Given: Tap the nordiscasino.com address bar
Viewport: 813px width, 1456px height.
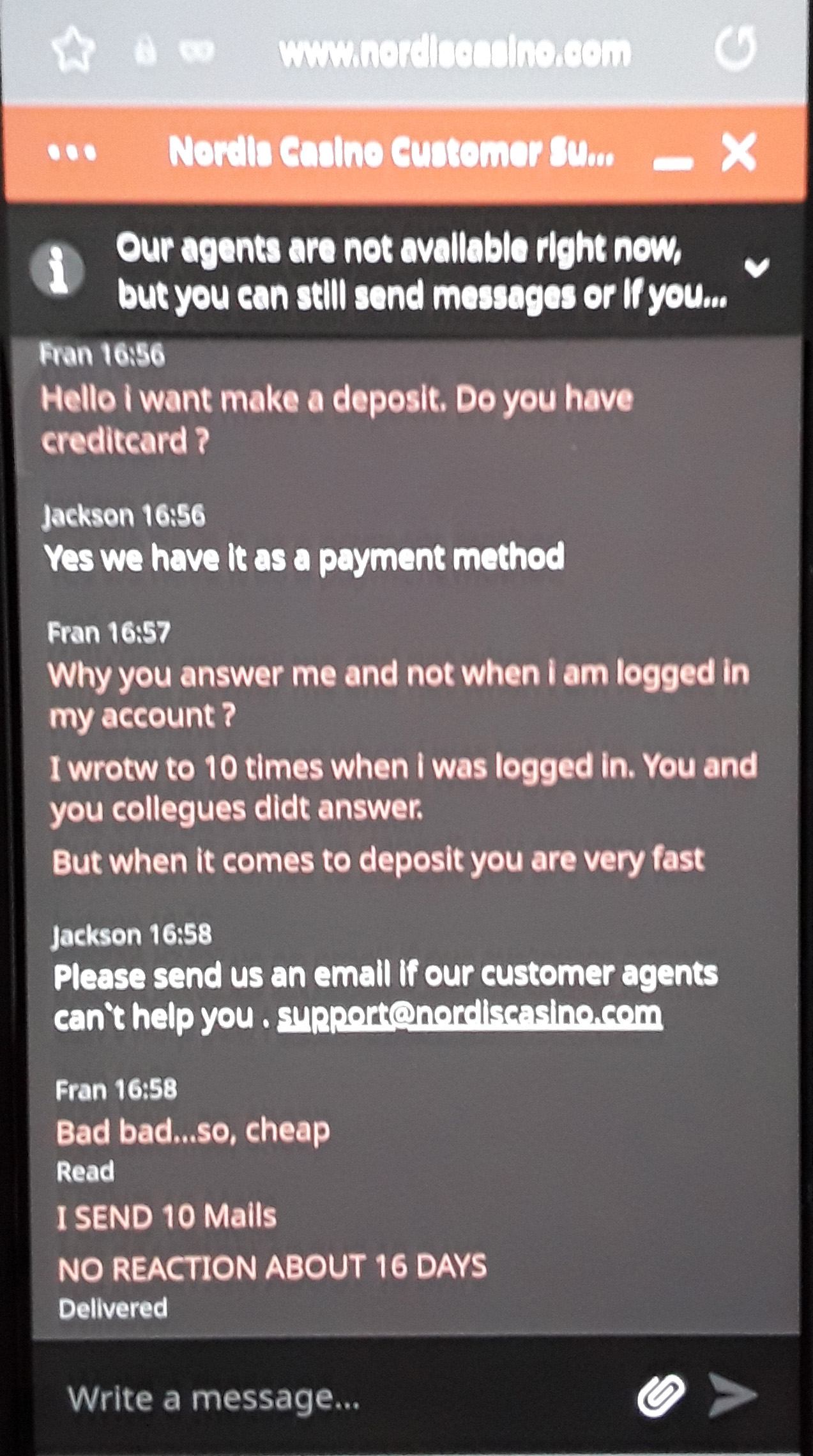Looking at the screenshot, I should coord(454,52).
